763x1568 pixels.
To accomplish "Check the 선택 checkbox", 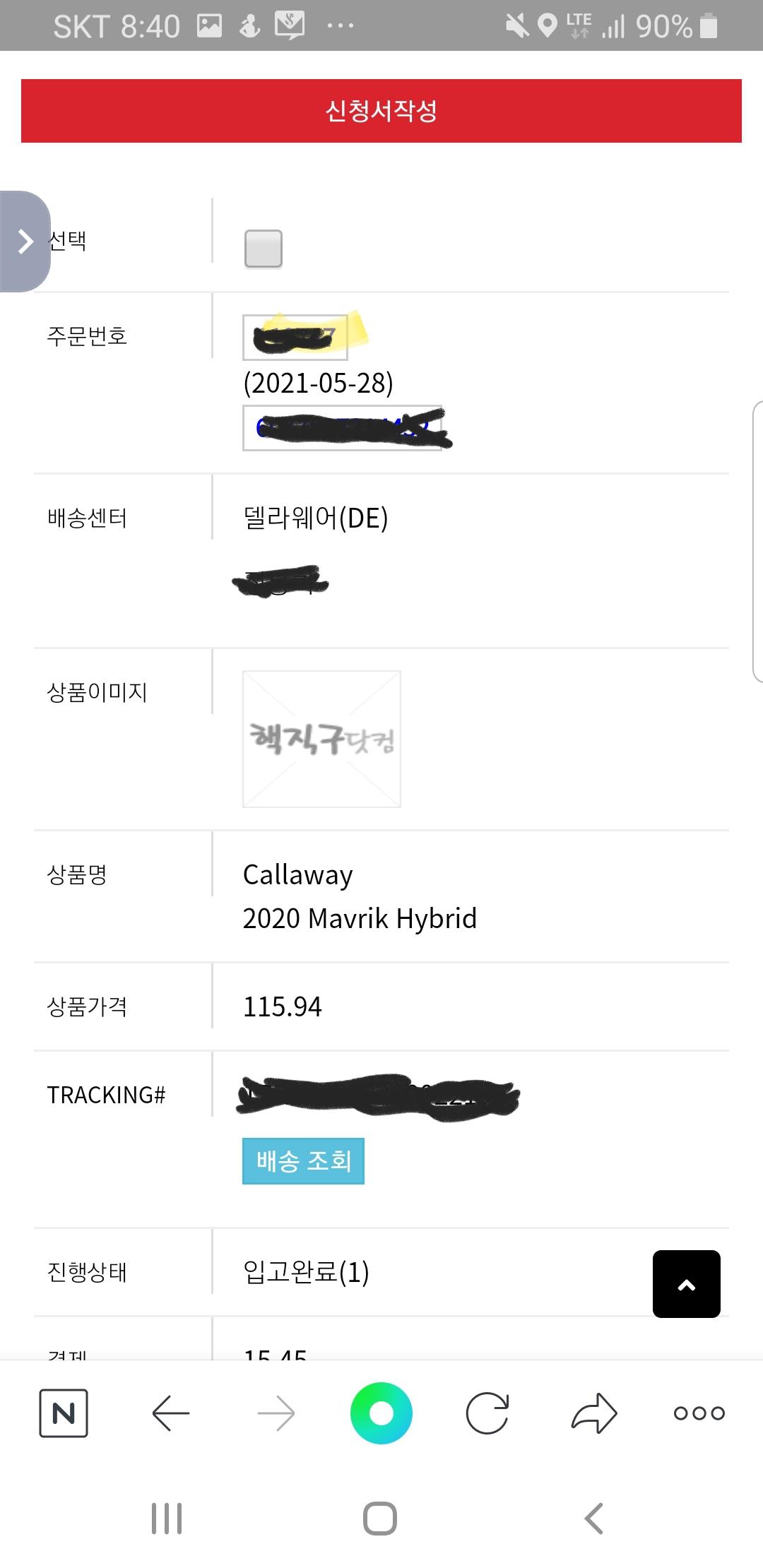I will click(x=264, y=249).
